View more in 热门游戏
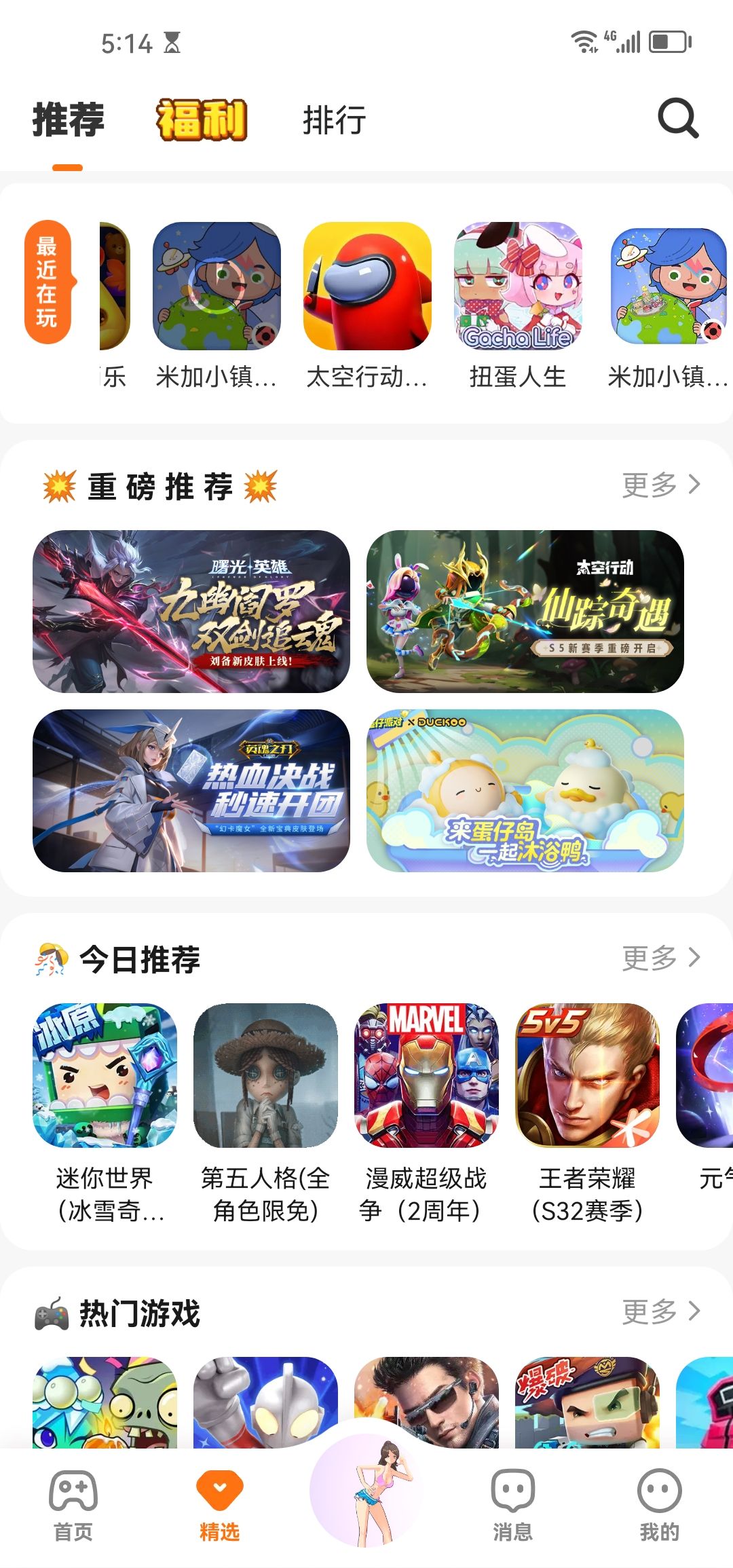This screenshot has height=1568, width=733. point(660,1311)
